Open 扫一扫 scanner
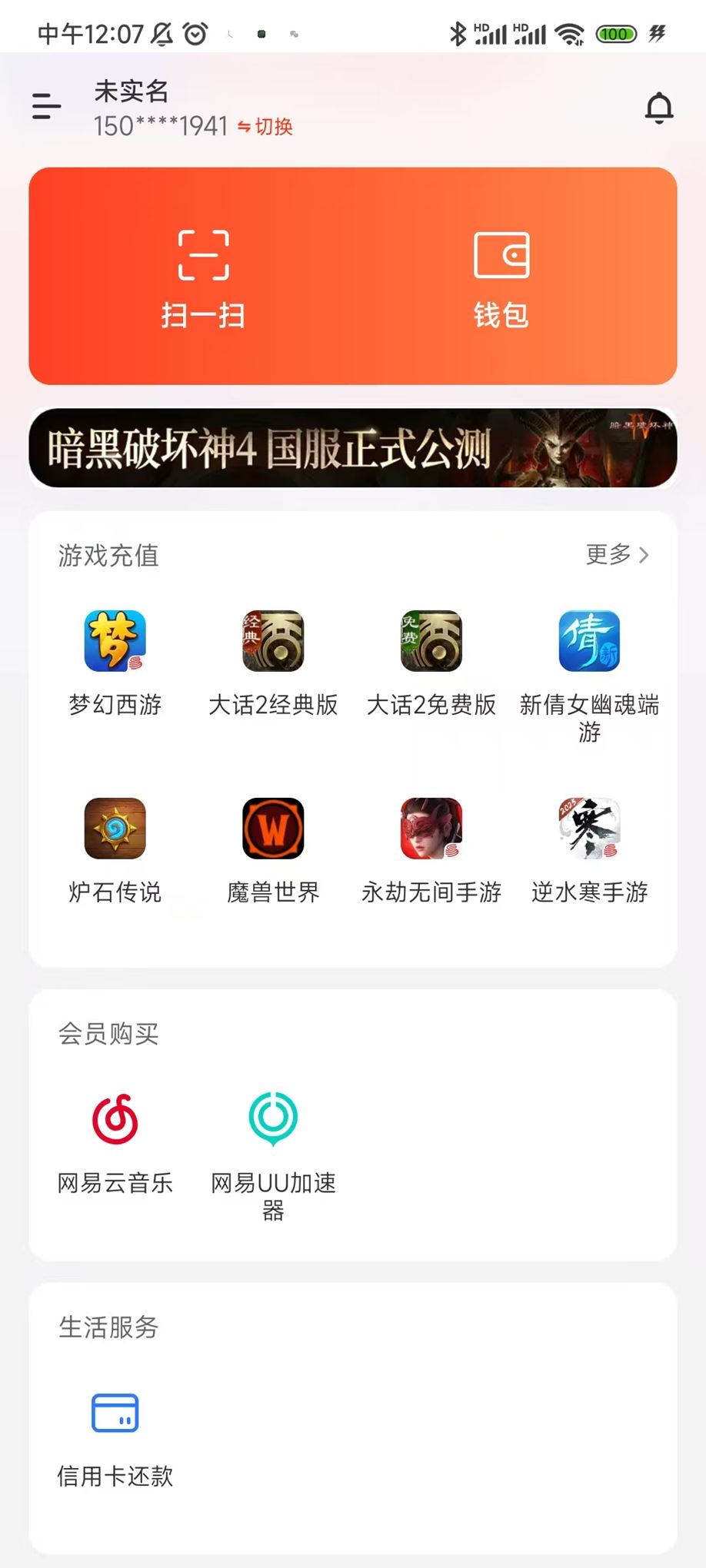Image resolution: width=706 pixels, height=1568 pixels. pos(203,277)
